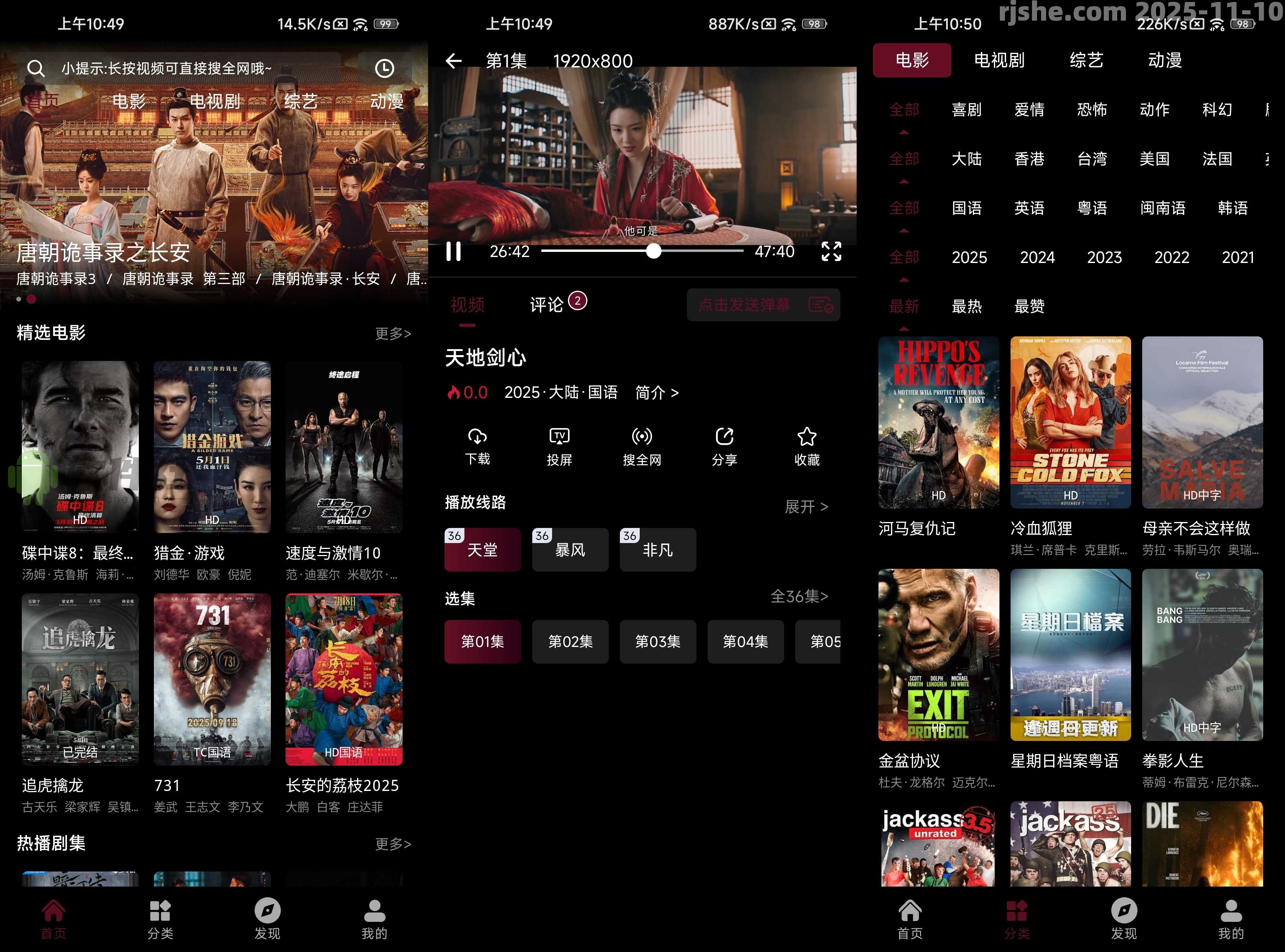Sort the list by 最热
The width and height of the screenshot is (1285, 952).
coord(967,306)
